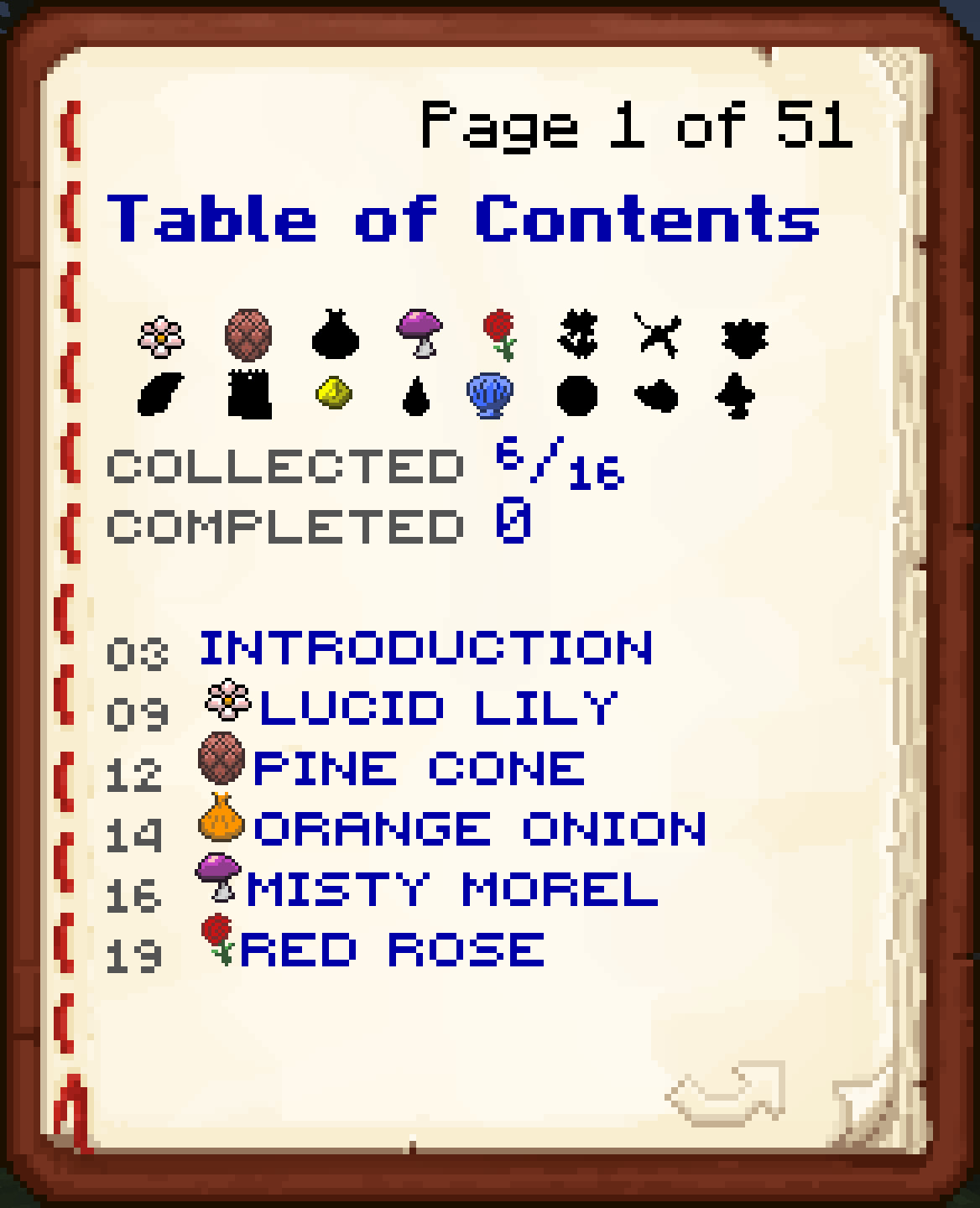Tap the folded page corner
Screen dimensions: 980x1208
click(860, 1101)
